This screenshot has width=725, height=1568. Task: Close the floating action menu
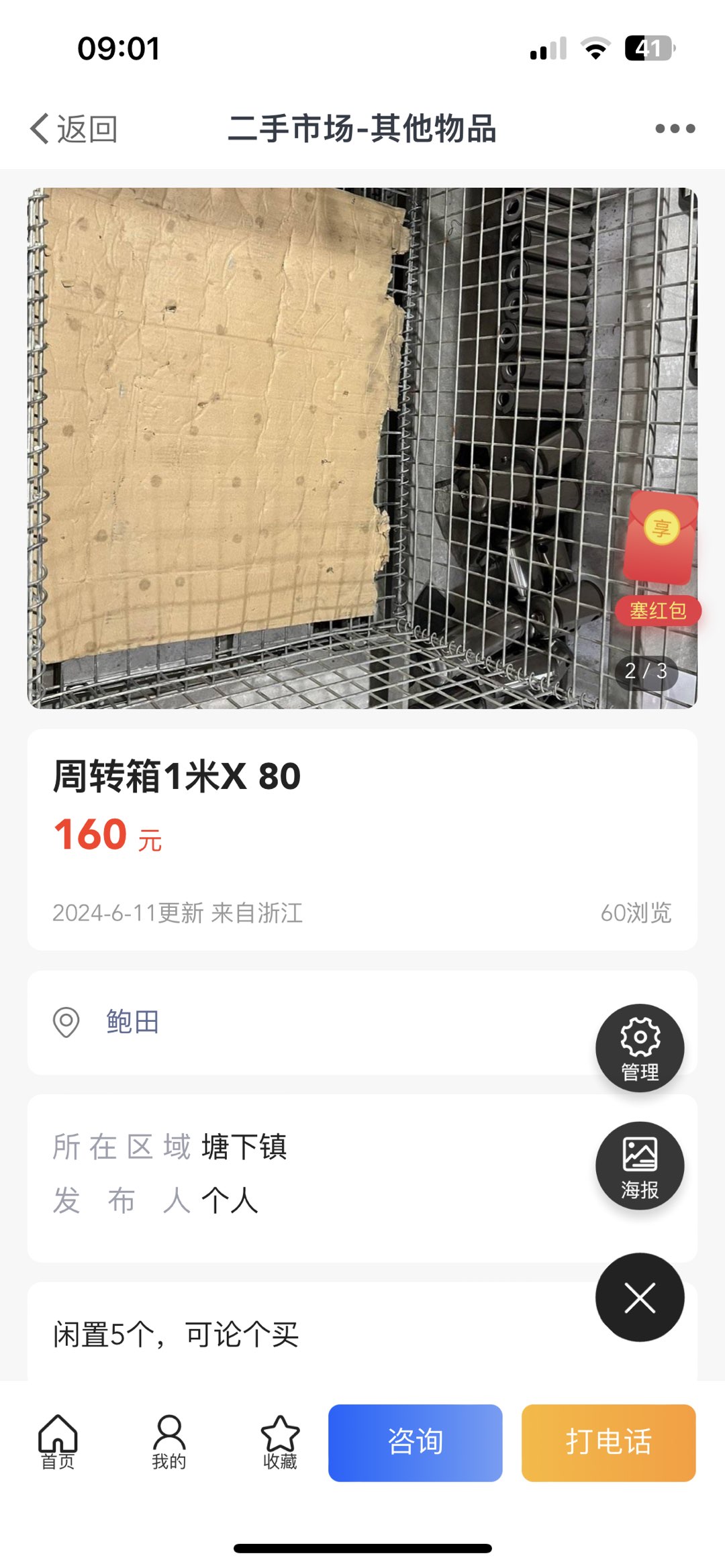pos(640,1297)
